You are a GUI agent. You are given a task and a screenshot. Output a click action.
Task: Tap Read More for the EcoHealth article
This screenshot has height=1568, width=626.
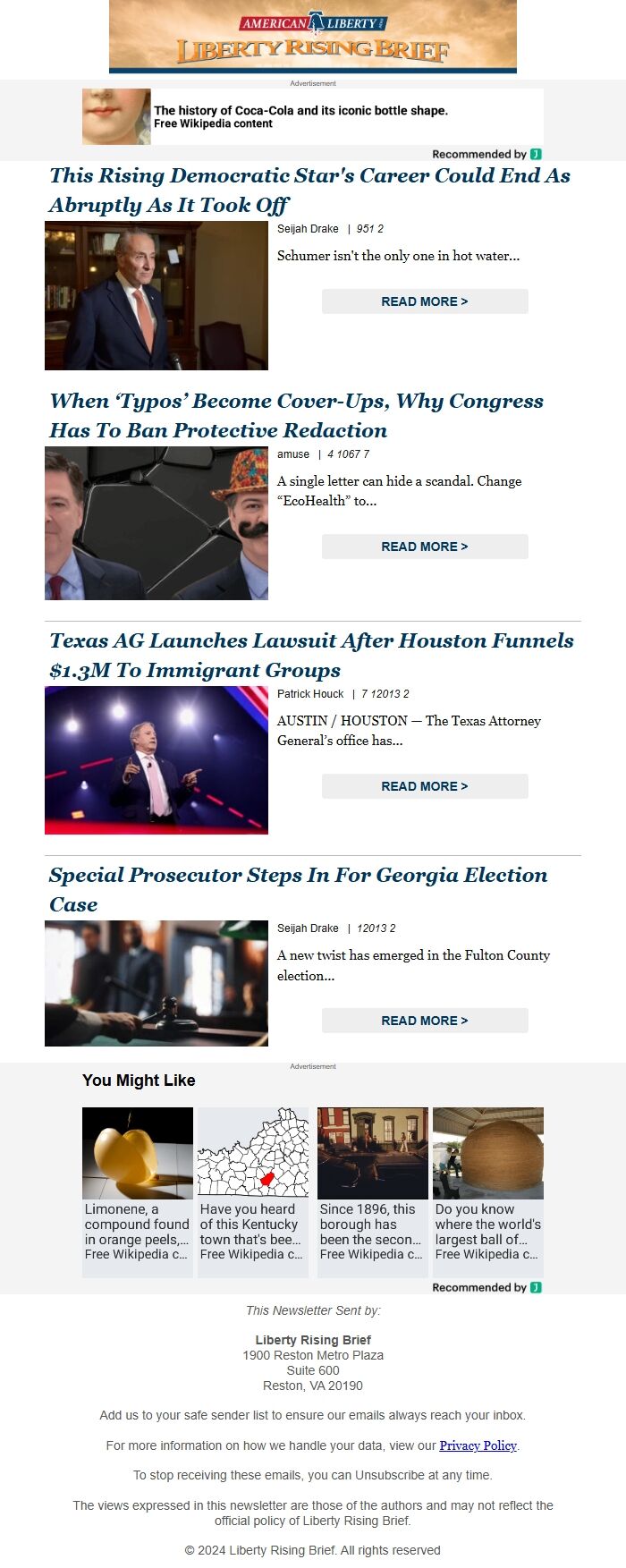[425, 547]
